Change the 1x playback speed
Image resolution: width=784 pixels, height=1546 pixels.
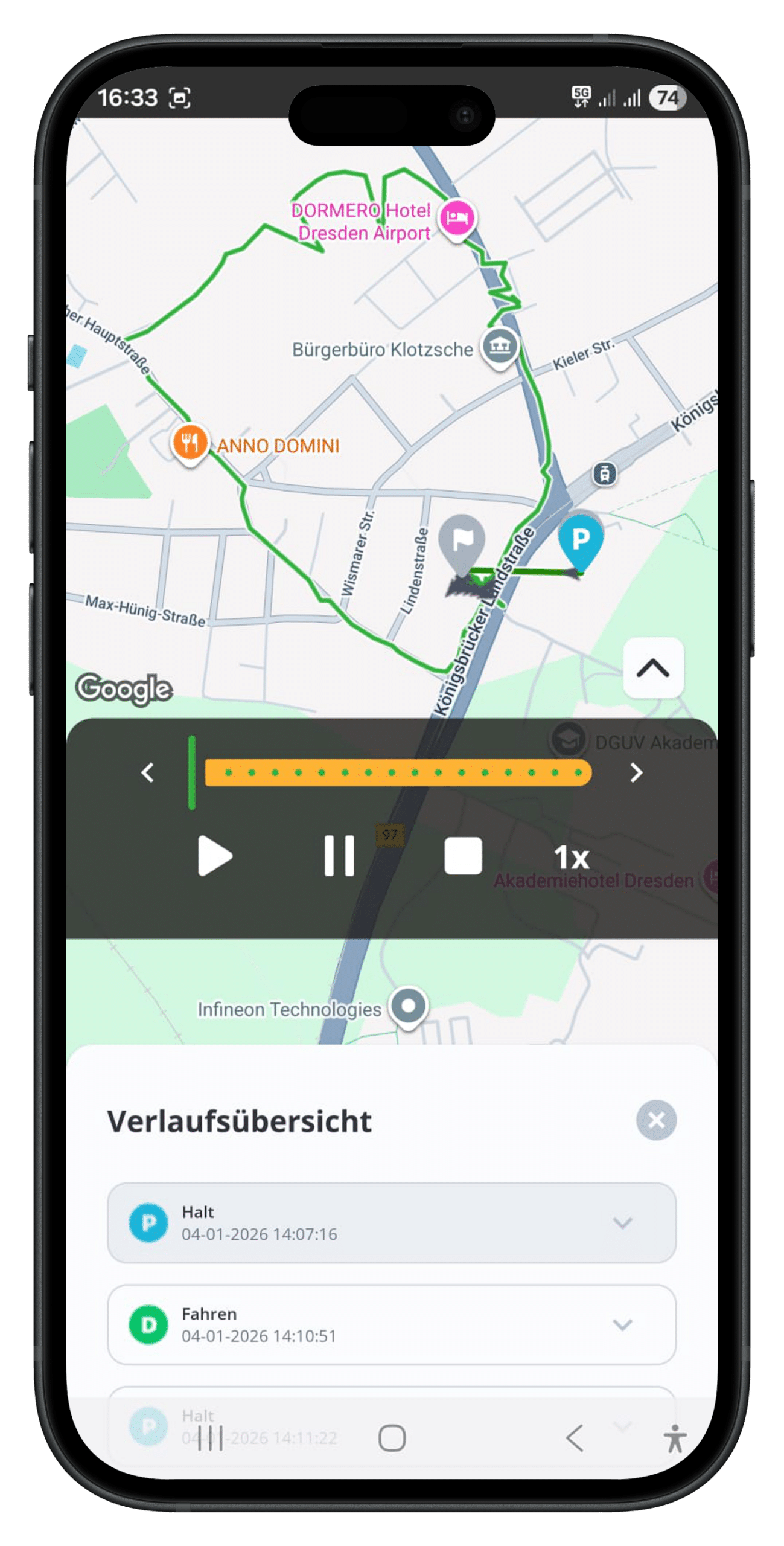click(571, 858)
